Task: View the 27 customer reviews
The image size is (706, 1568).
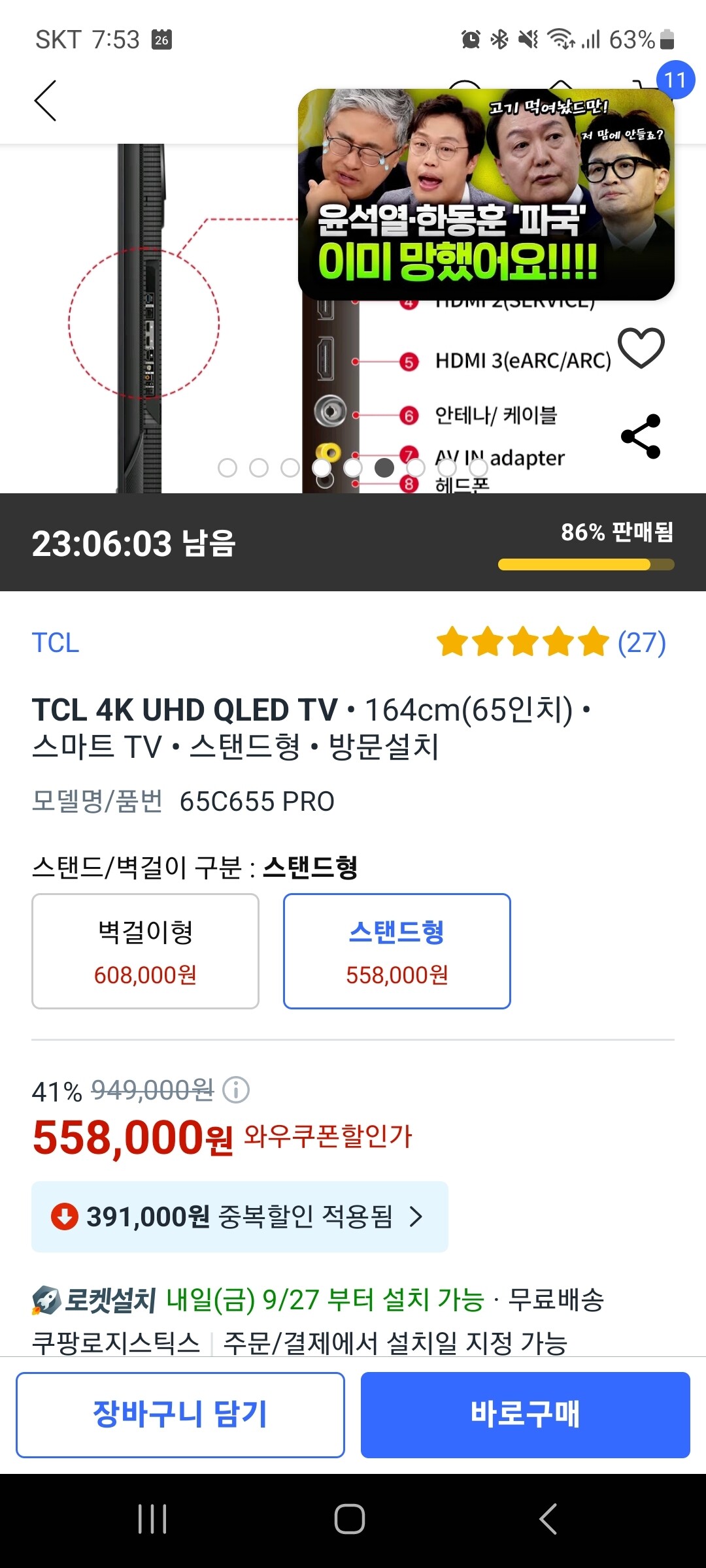Action: [641, 643]
